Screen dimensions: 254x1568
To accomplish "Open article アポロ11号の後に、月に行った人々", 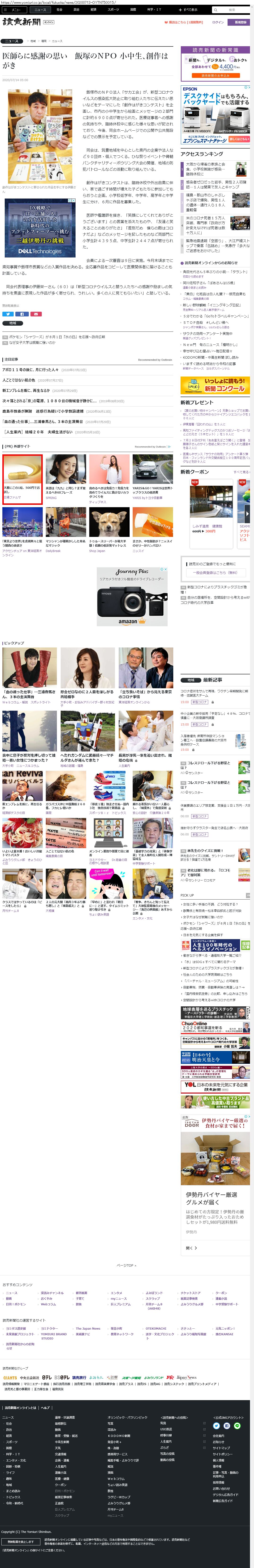I will pos(30,369).
